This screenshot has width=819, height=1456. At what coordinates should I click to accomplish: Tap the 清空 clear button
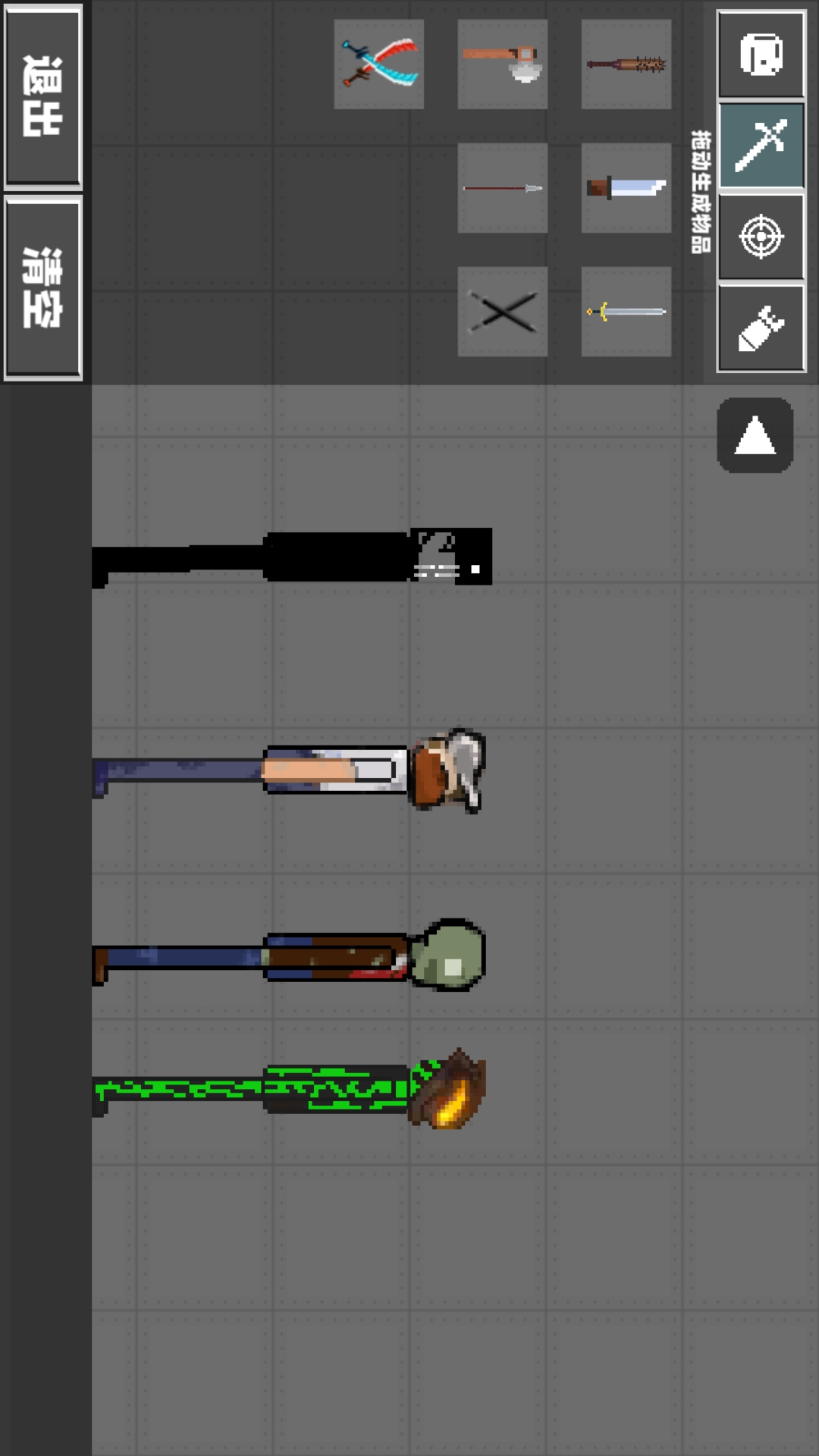pyautogui.click(x=42, y=287)
